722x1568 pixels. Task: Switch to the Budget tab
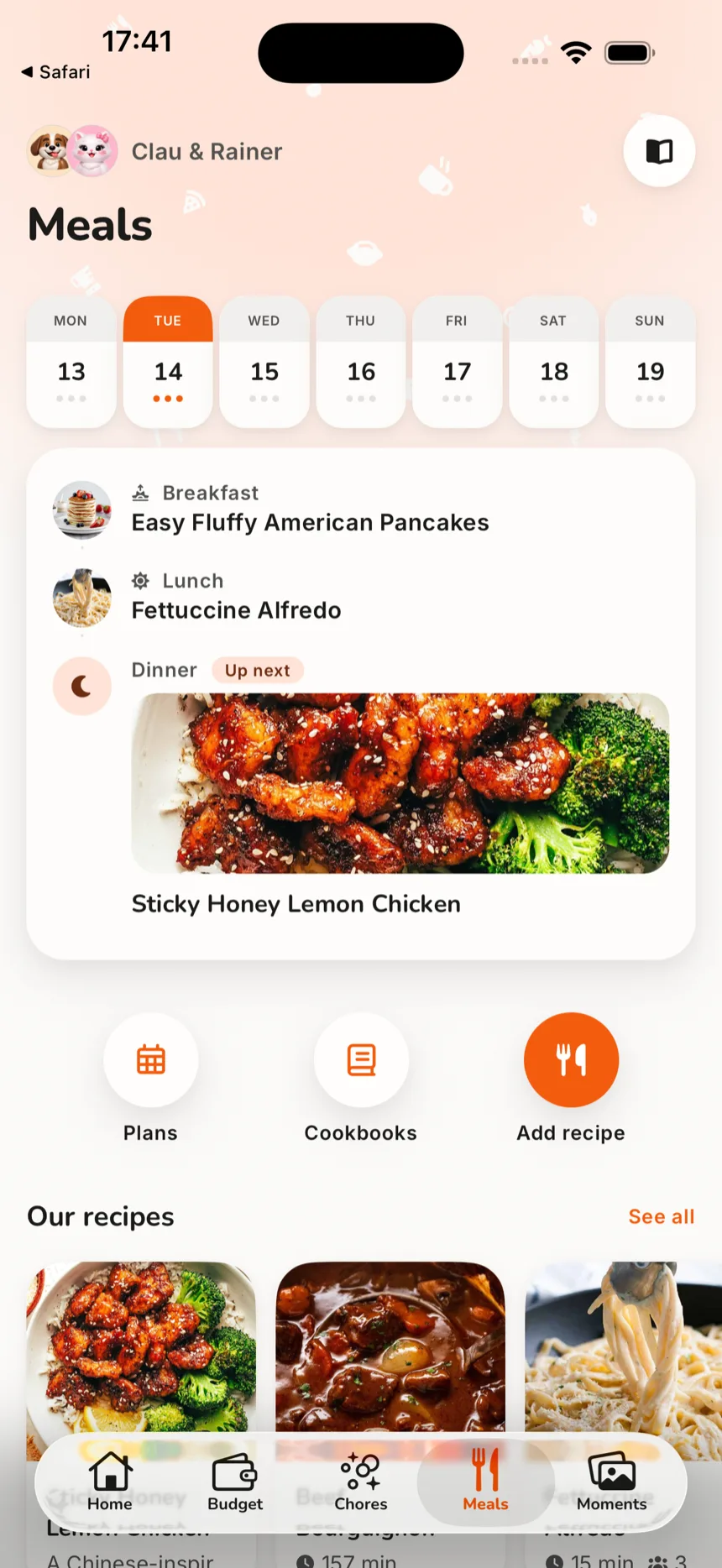235,1482
